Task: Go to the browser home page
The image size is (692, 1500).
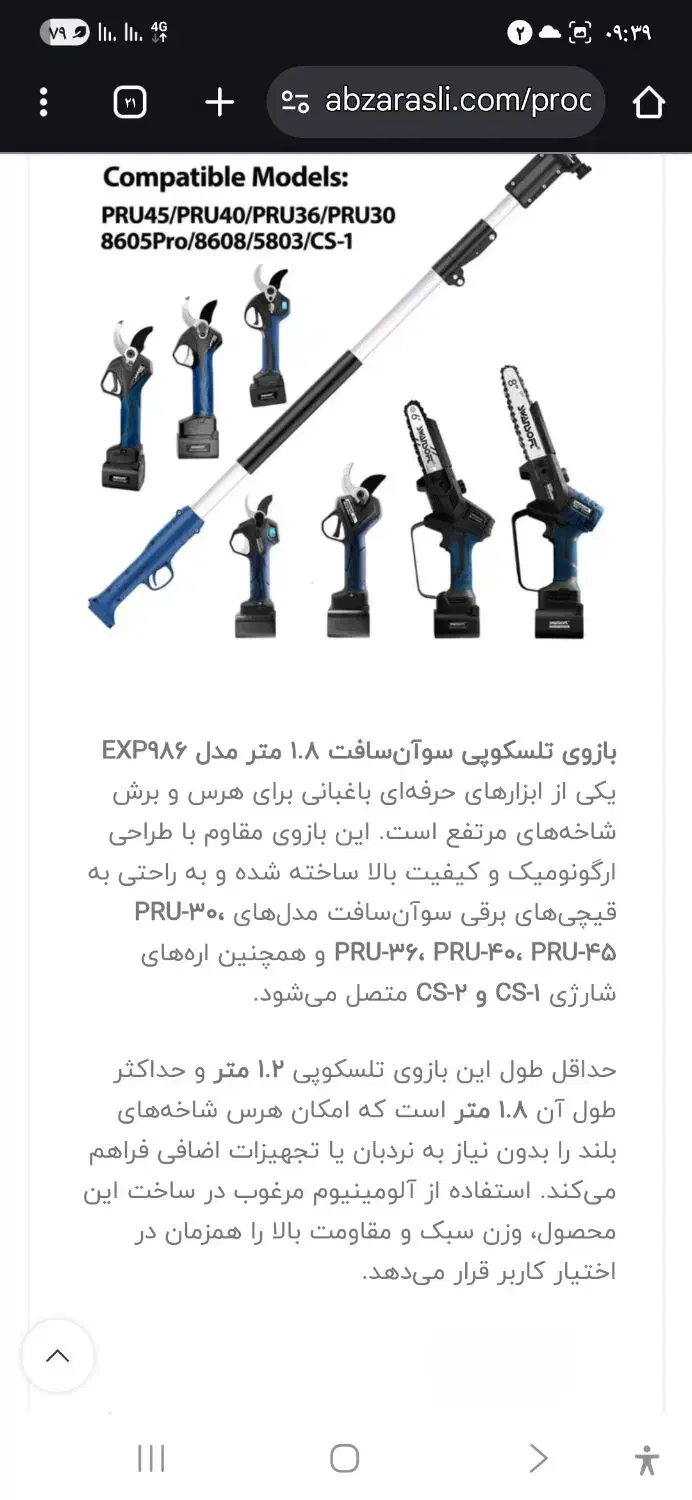Action: [x=648, y=102]
